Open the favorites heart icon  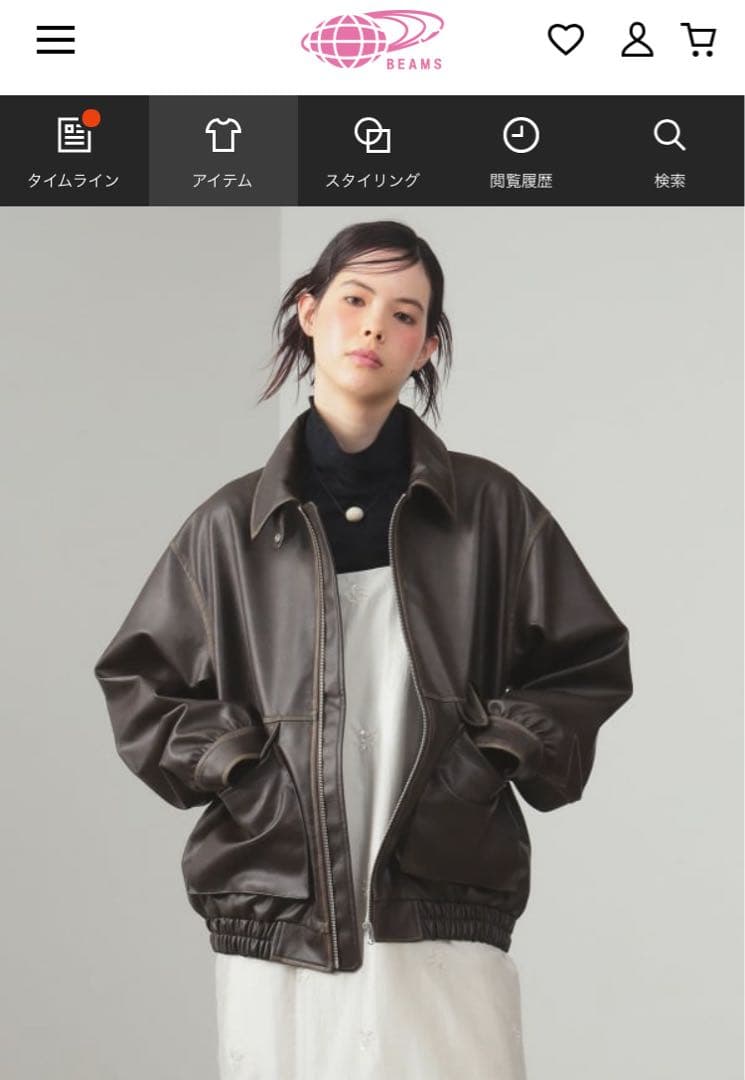(x=565, y=40)
